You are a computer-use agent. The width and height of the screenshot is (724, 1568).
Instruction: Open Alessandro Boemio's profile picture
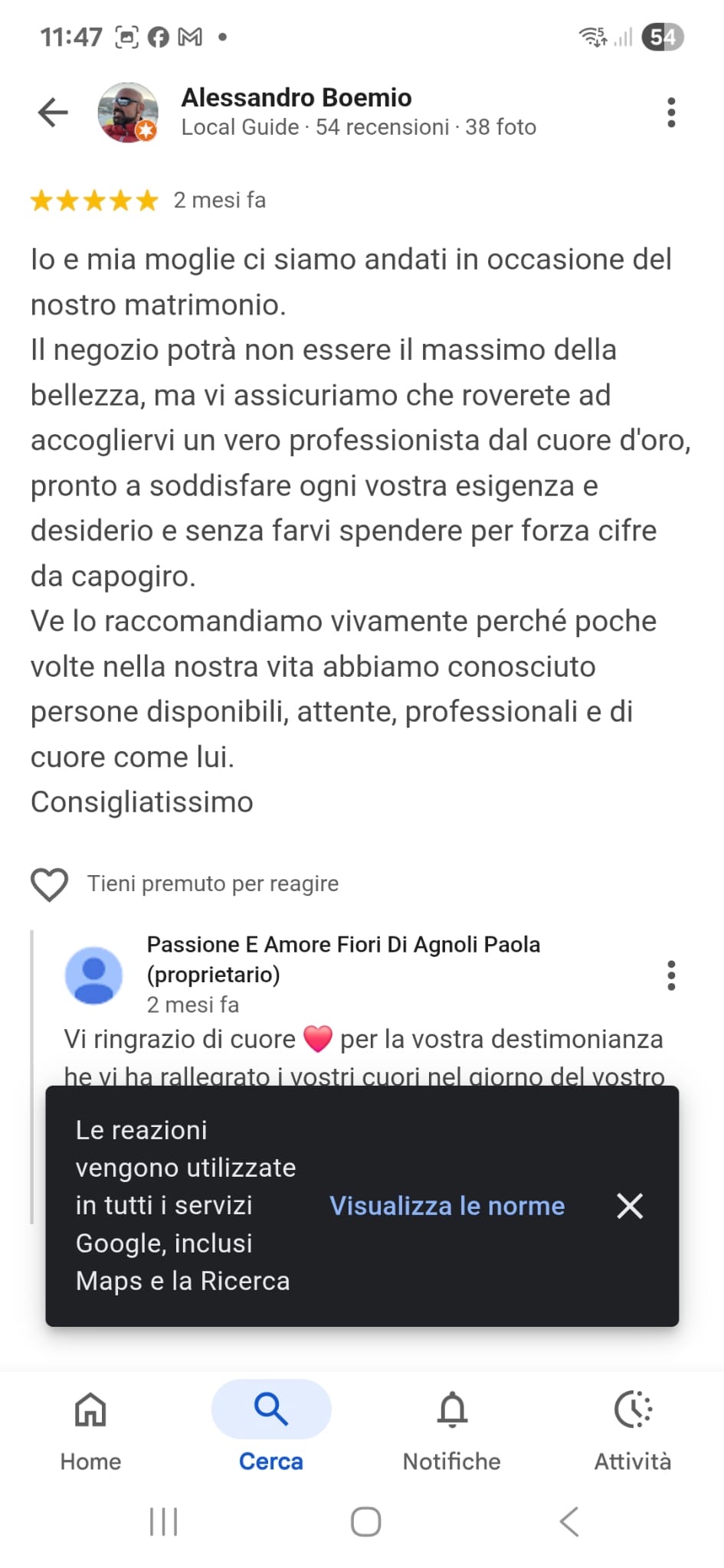(x=128, y=113)
